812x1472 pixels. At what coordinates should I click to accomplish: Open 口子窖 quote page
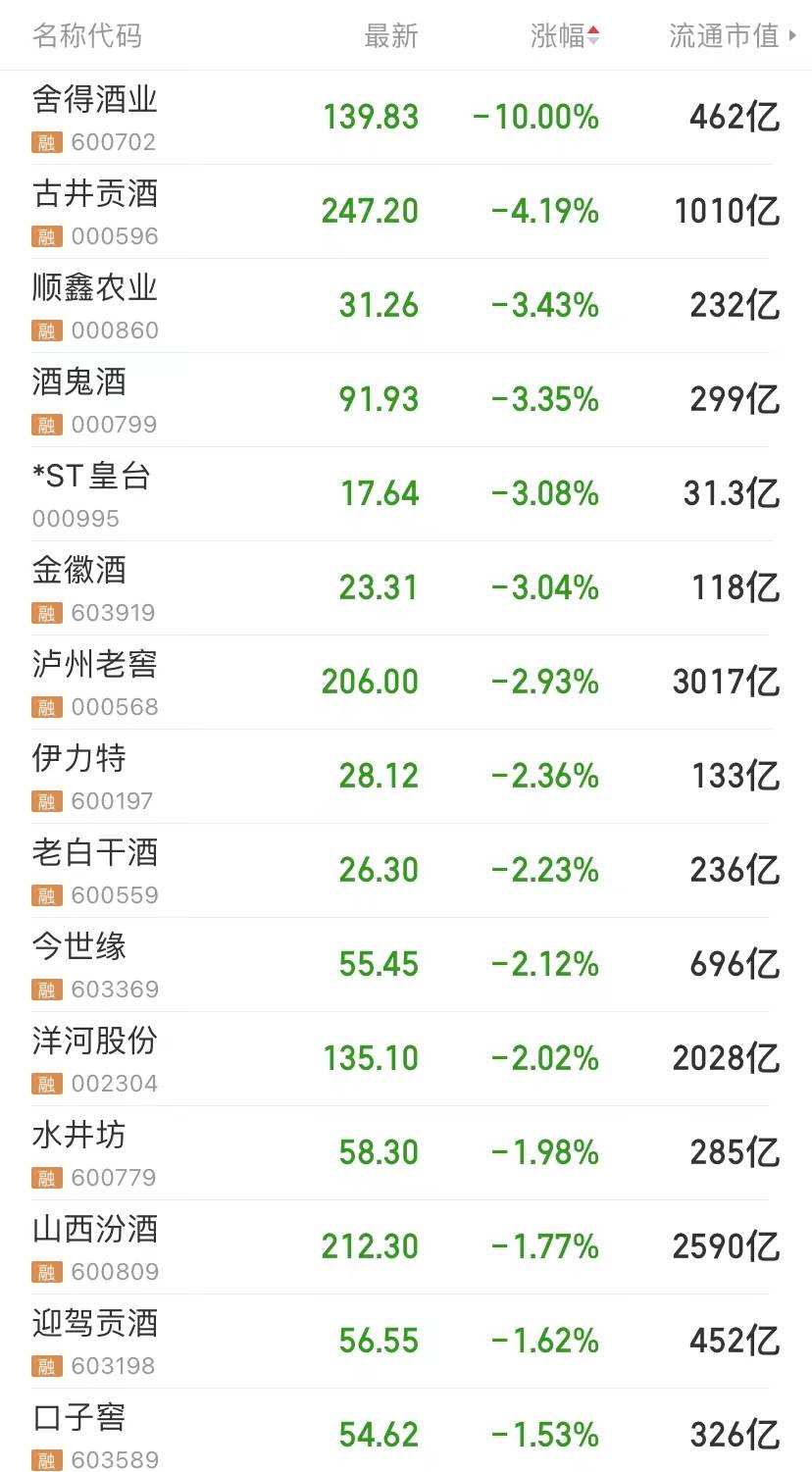(x=406, y=1431)
